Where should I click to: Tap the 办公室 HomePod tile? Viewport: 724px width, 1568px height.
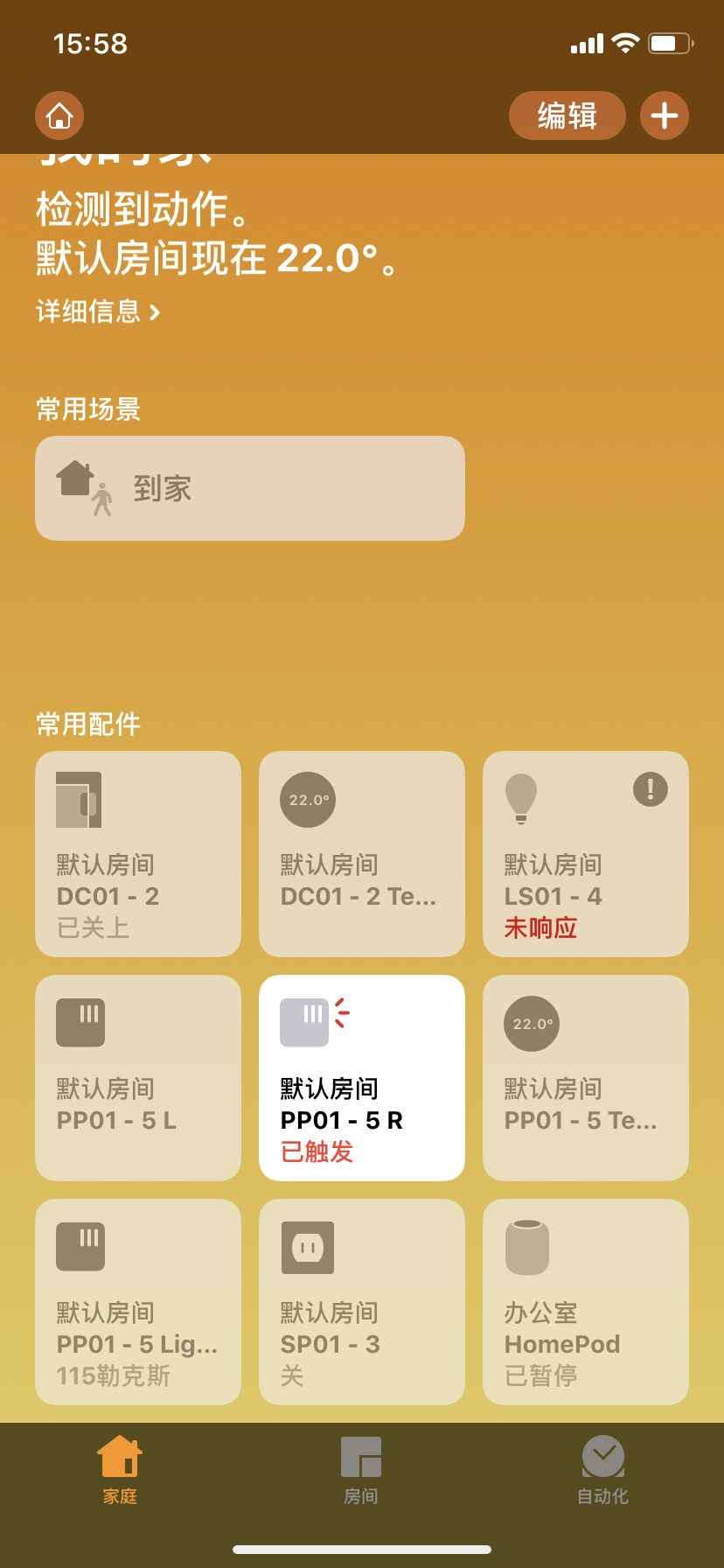(586, 1302)
